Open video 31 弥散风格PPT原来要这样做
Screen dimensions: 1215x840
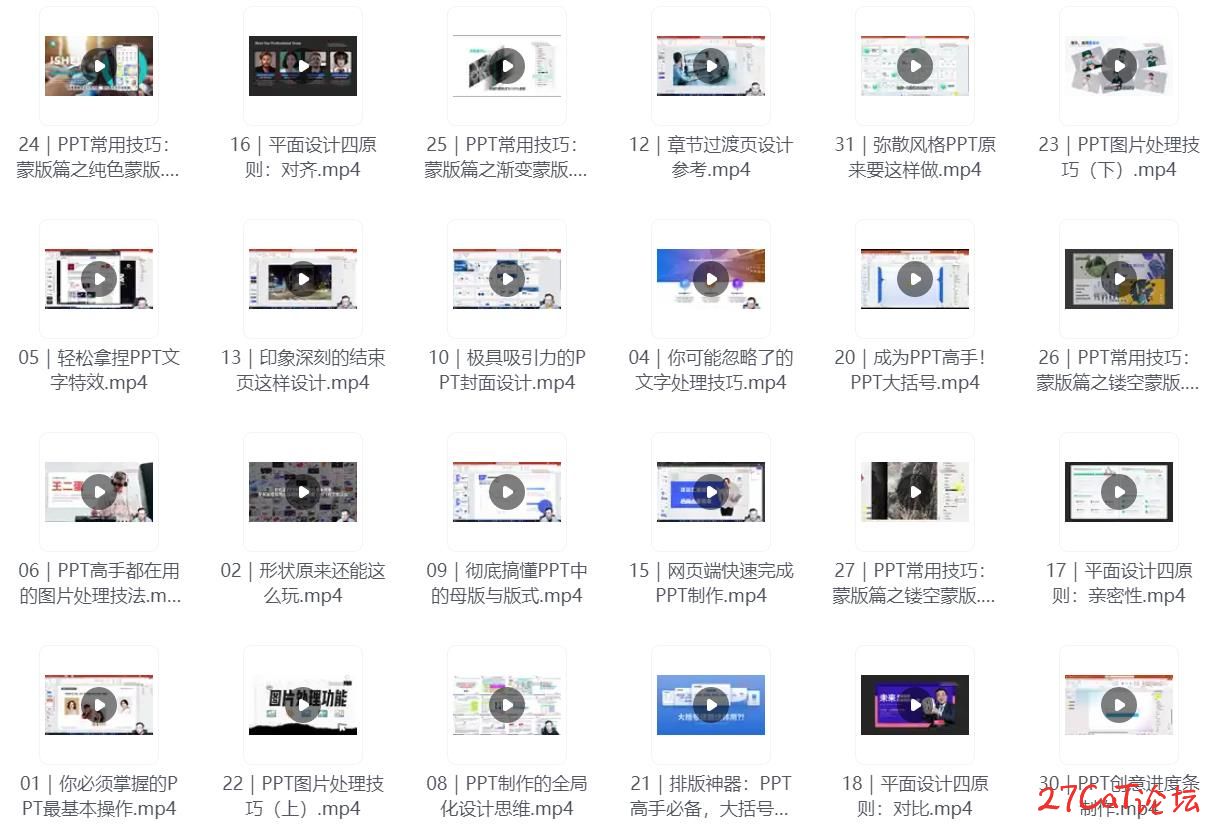[x=915, y=66]
